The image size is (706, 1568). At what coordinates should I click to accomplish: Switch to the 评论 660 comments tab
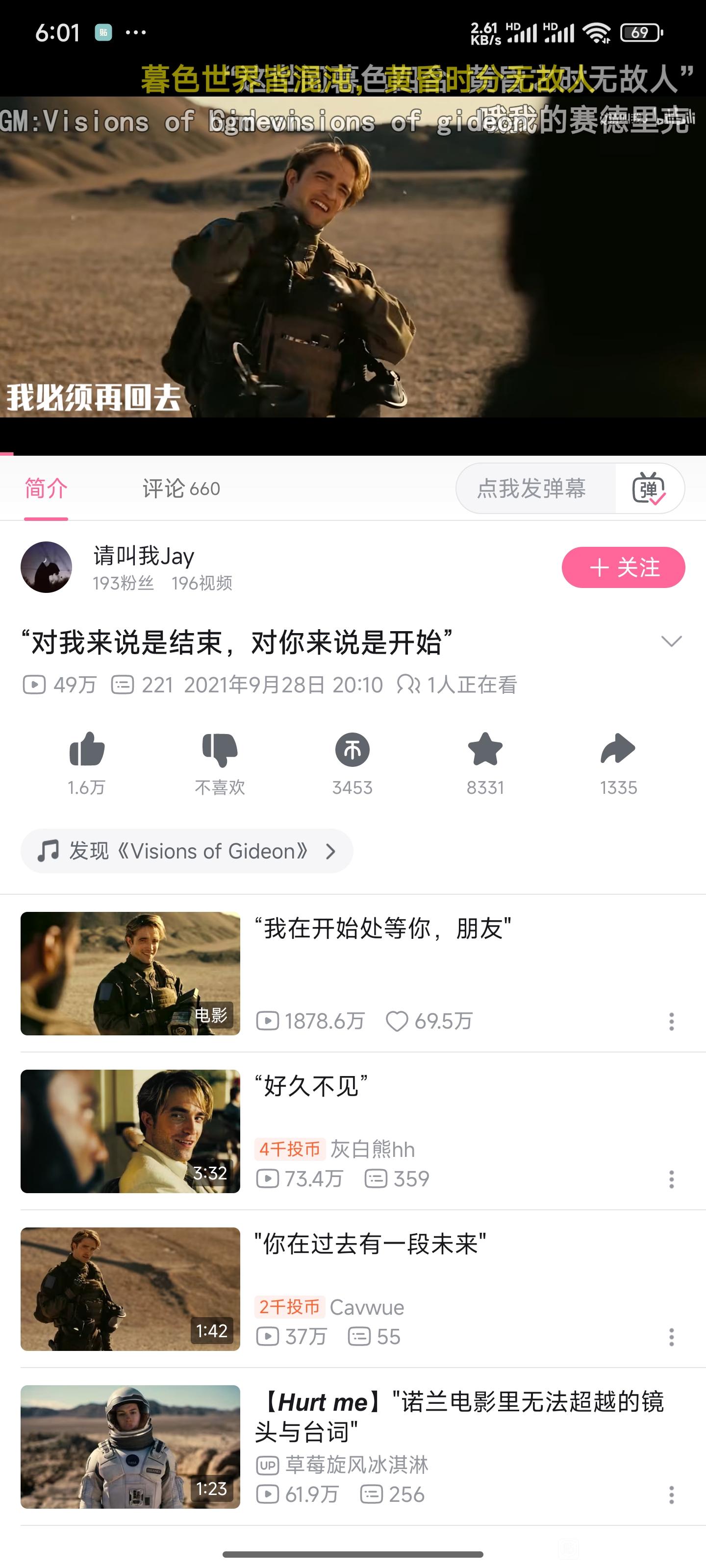[x=181, y=488]
